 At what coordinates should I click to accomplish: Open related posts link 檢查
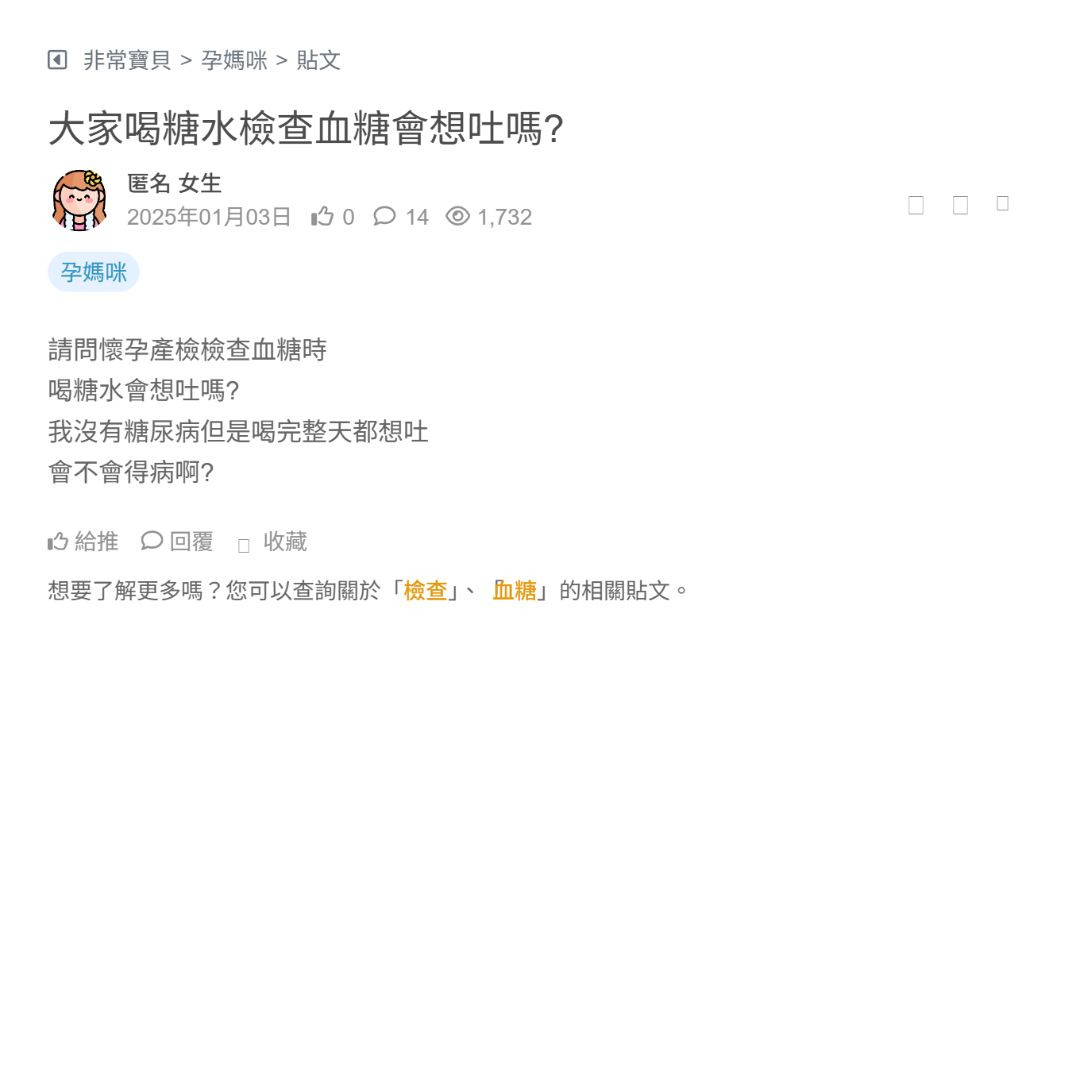(425, 590)
